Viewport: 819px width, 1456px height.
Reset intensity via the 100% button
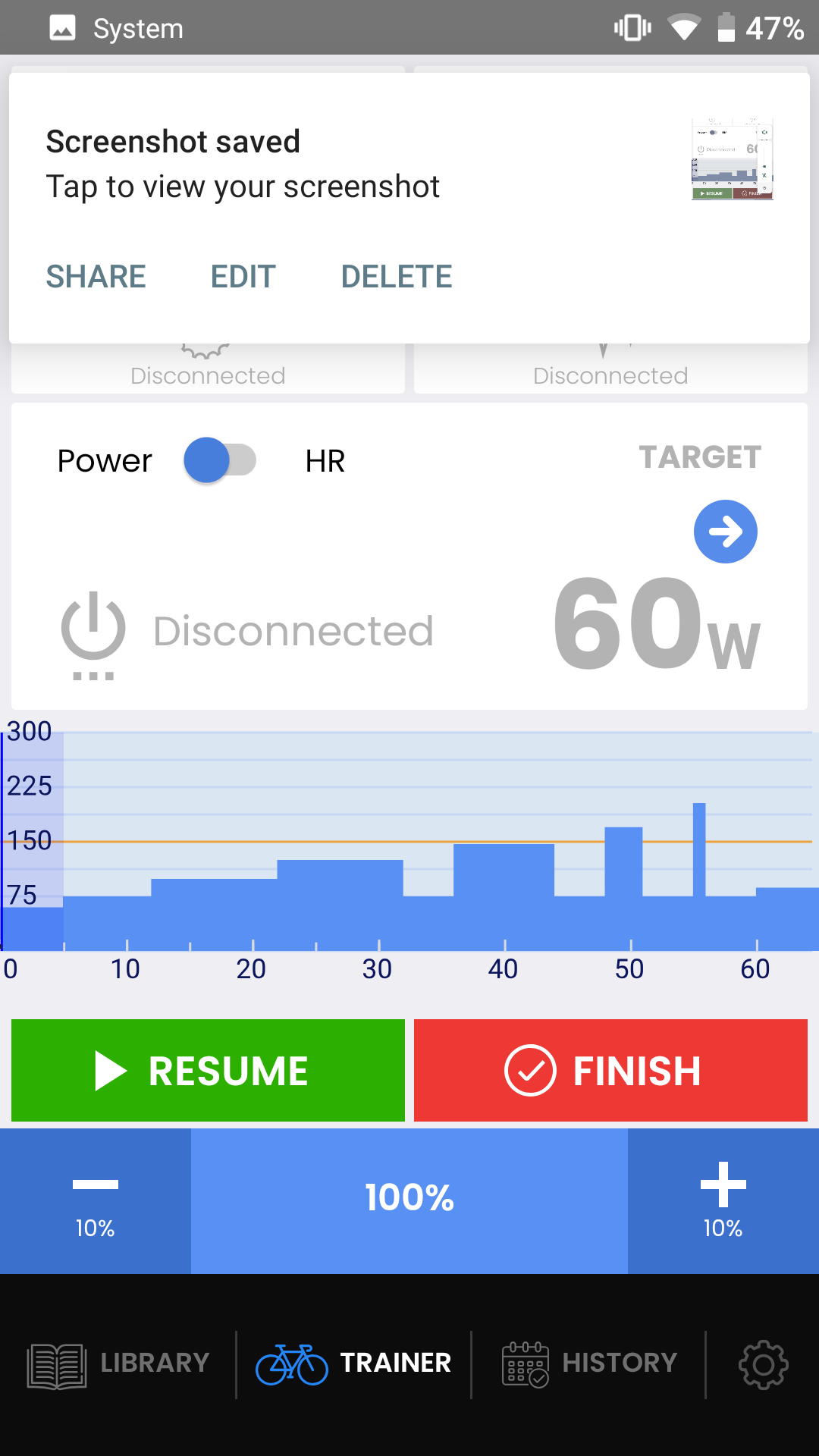pyautogui.click(x=409, y=1201)
